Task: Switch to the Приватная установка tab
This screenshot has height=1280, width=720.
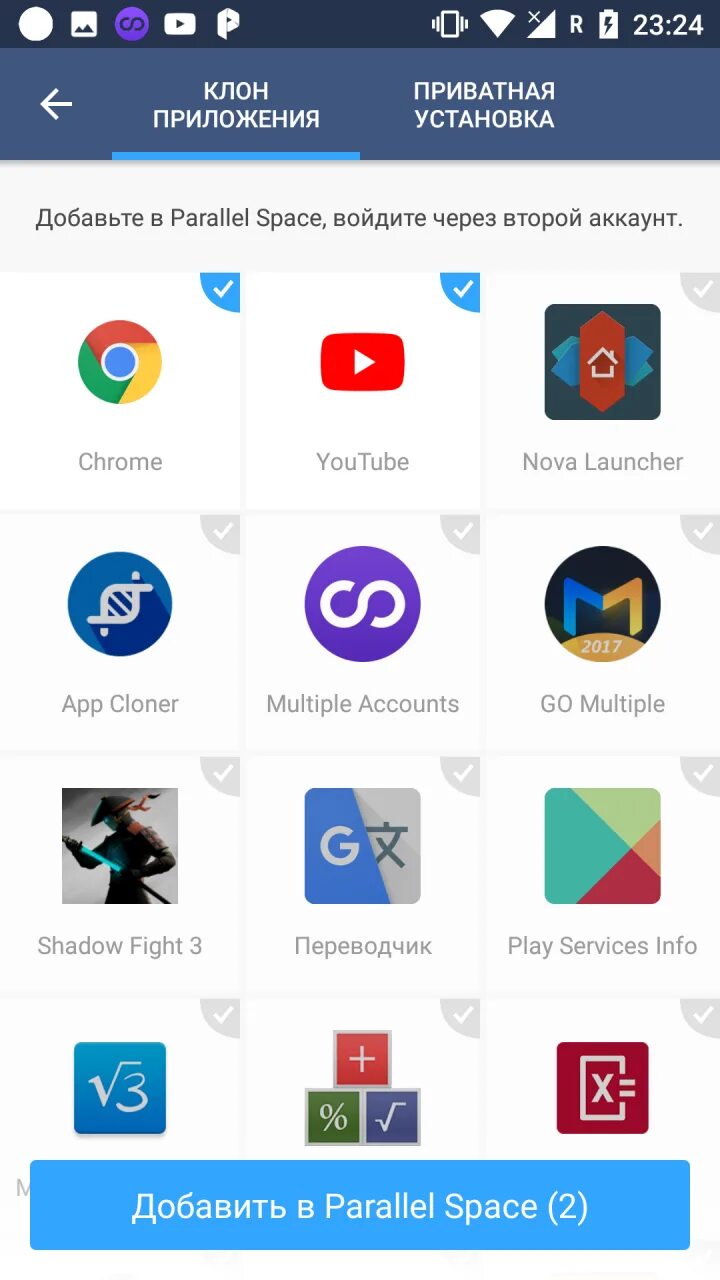Action: 484,105
